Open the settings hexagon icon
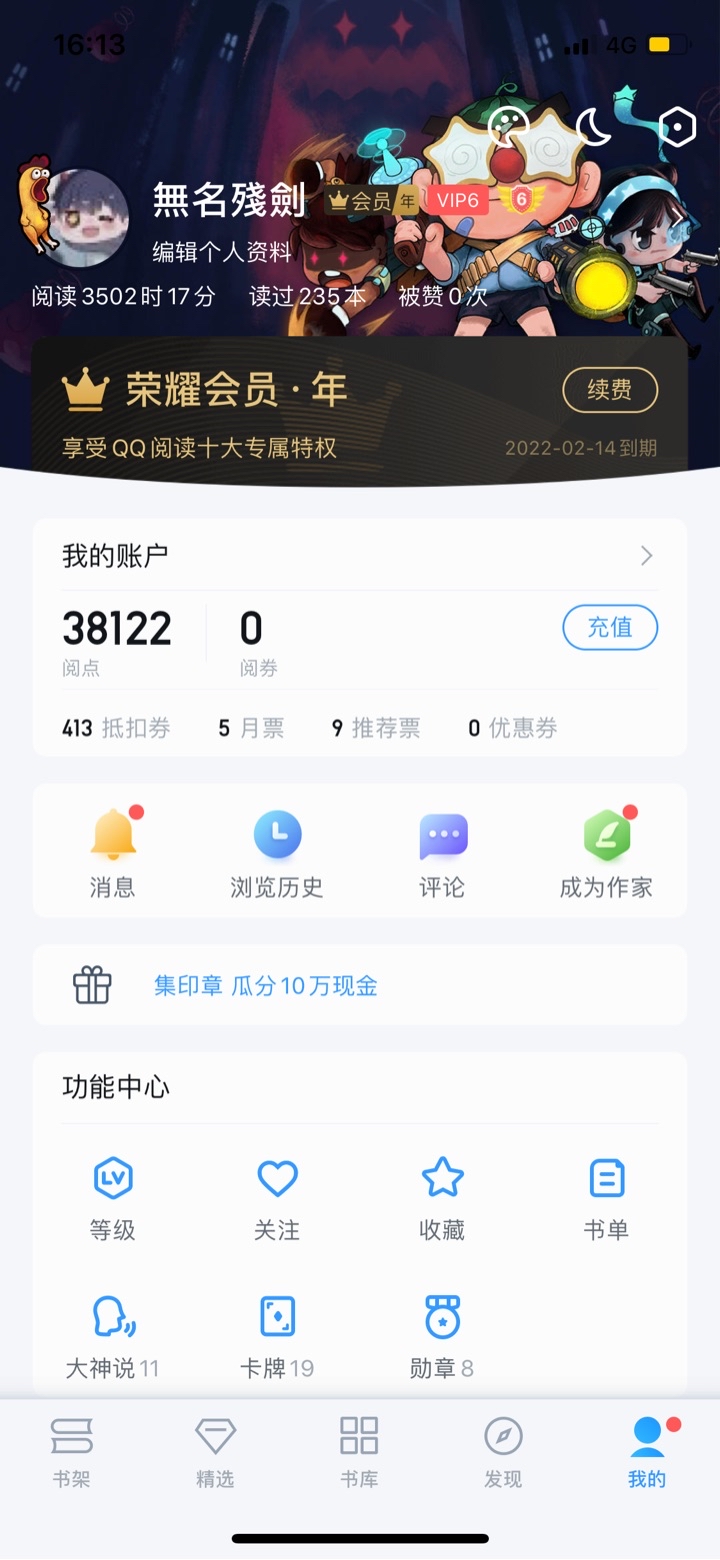Image resolution: width=720 pixels, height=1560 pixels. [x=677, y=127]
